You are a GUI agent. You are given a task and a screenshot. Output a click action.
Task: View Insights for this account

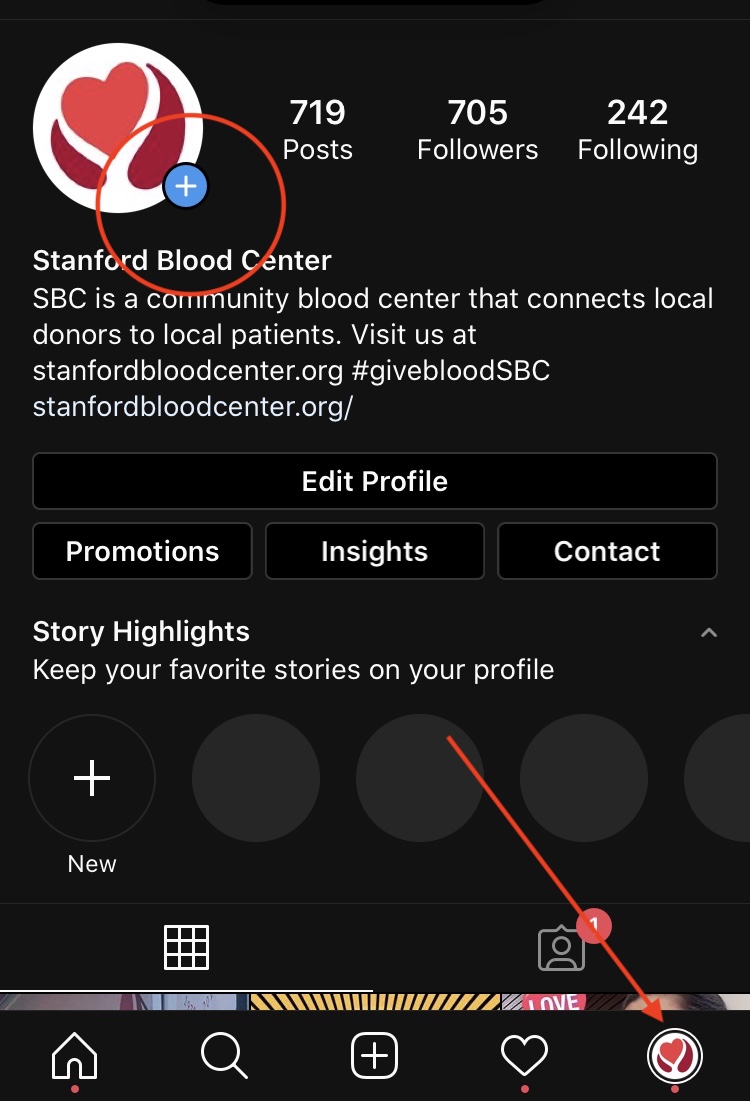(x=374, y=551)
